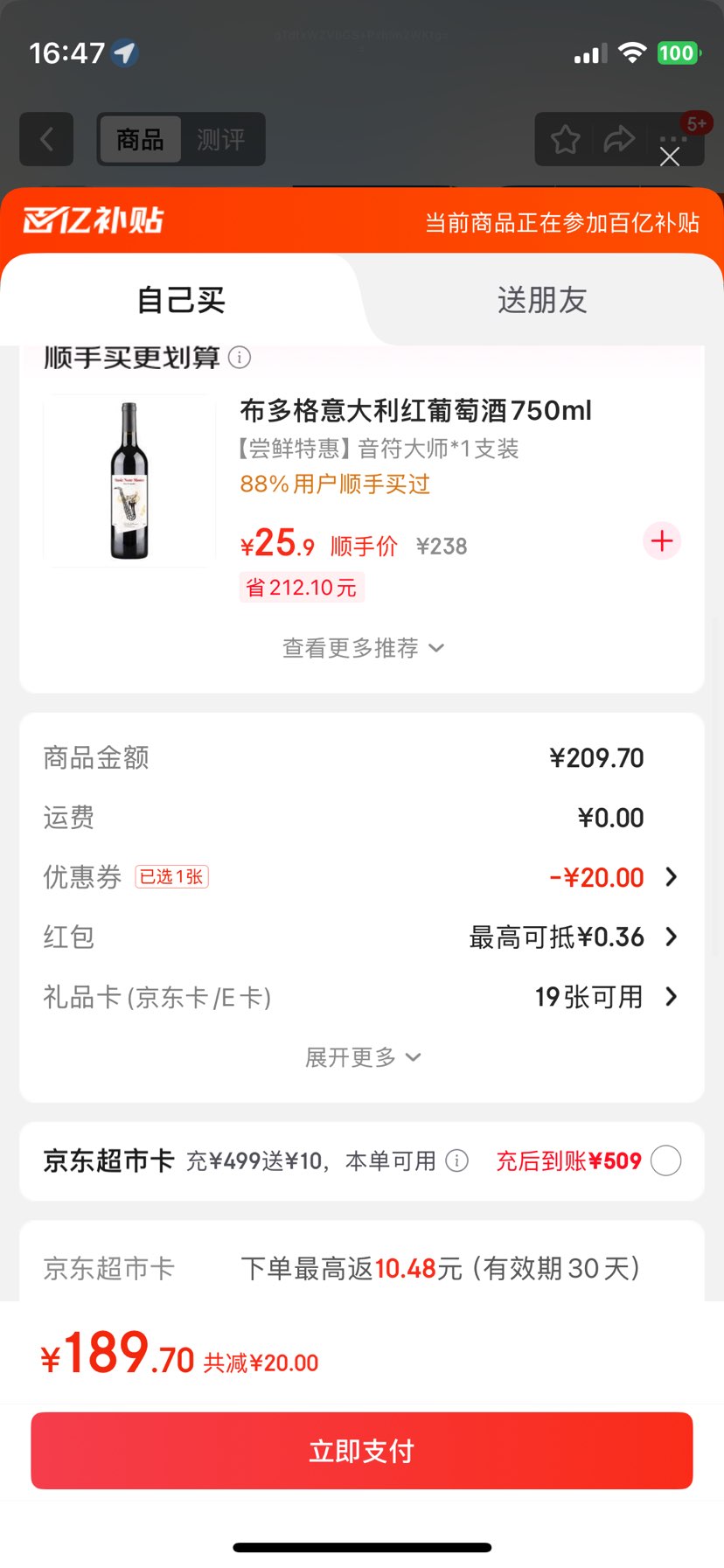Select the 京东超市卡 充后到账¥509 radio button
Viewport: 724px width, 1568px height.
pyautogui.click(x=665, y=1160)
